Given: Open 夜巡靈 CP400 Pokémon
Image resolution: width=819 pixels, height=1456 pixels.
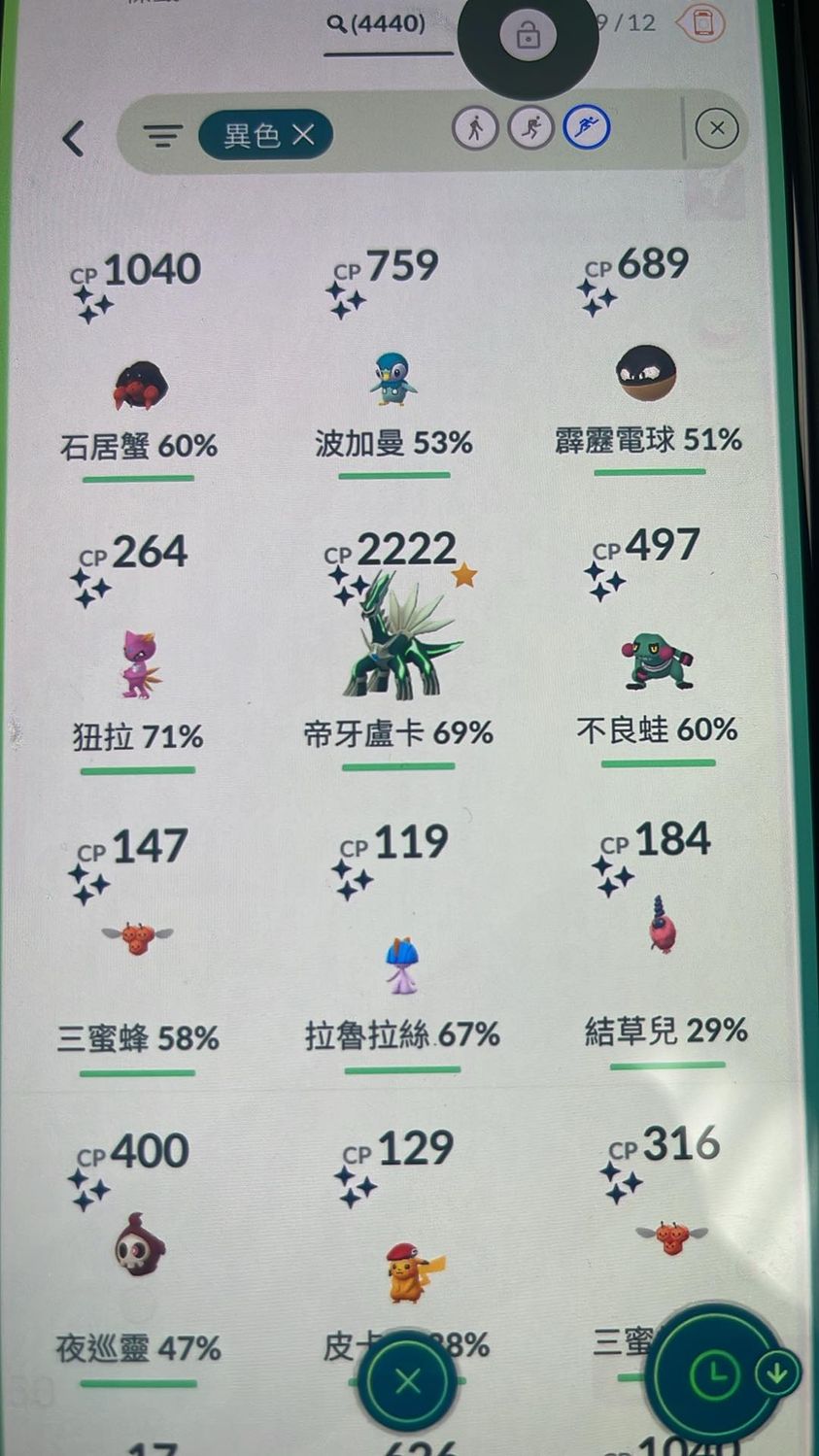Looking at the screenshot, I should (x=139, y=1246).
